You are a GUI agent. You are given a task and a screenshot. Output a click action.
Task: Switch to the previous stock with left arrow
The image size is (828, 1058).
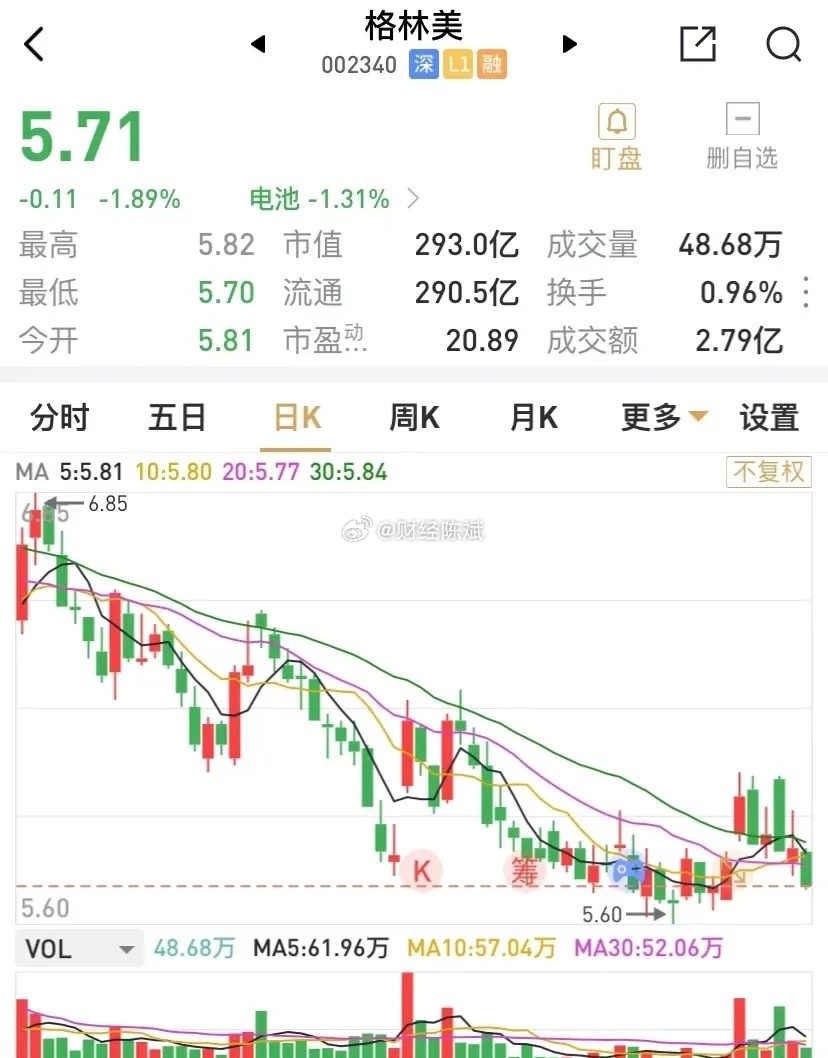pyautogui.click(x=258, y=44)
